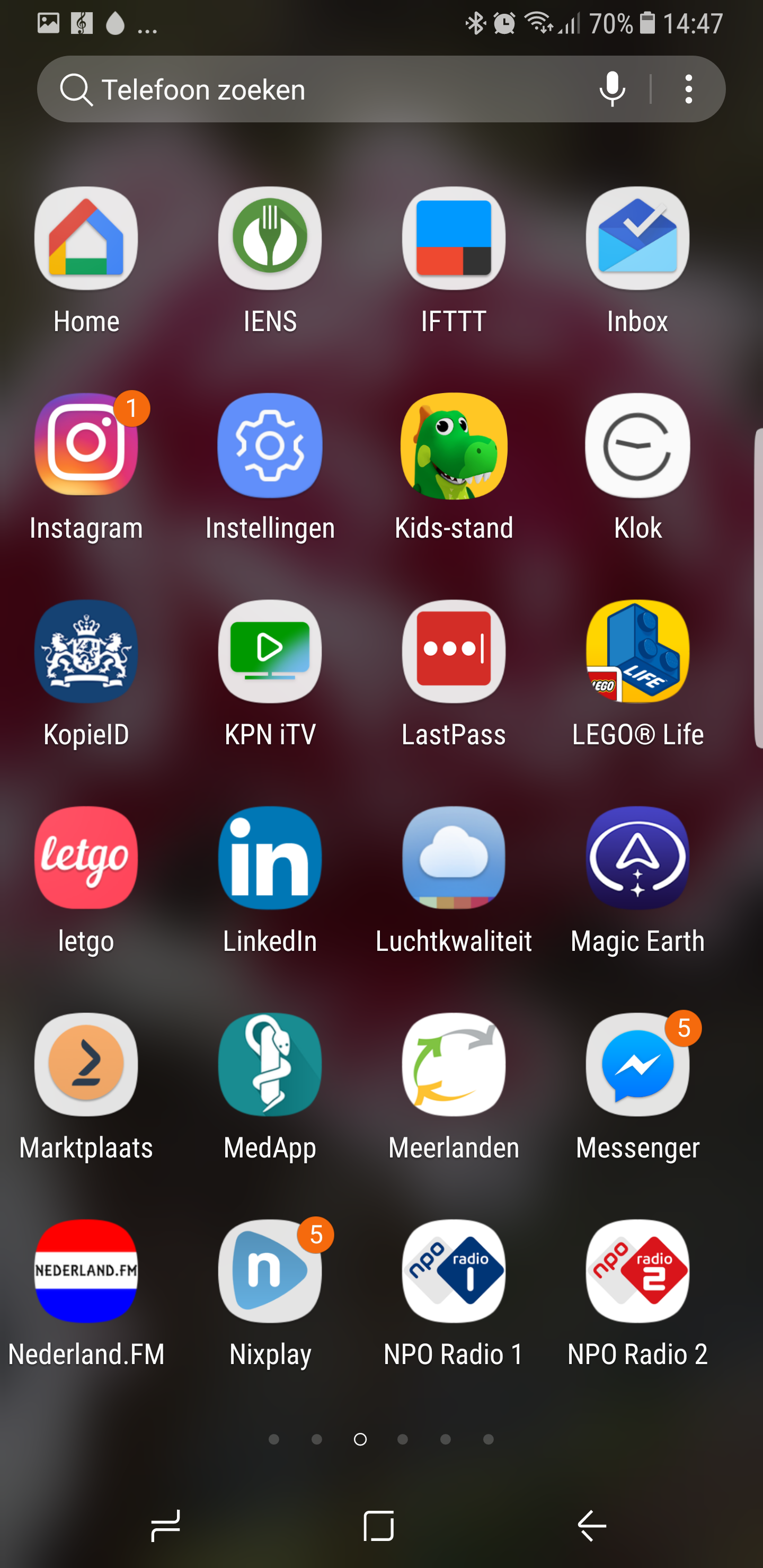Image resolution: width=763 pixels, height=1568 pixels.
Task: Start voice search with the microphone
Action: point(611,90)
